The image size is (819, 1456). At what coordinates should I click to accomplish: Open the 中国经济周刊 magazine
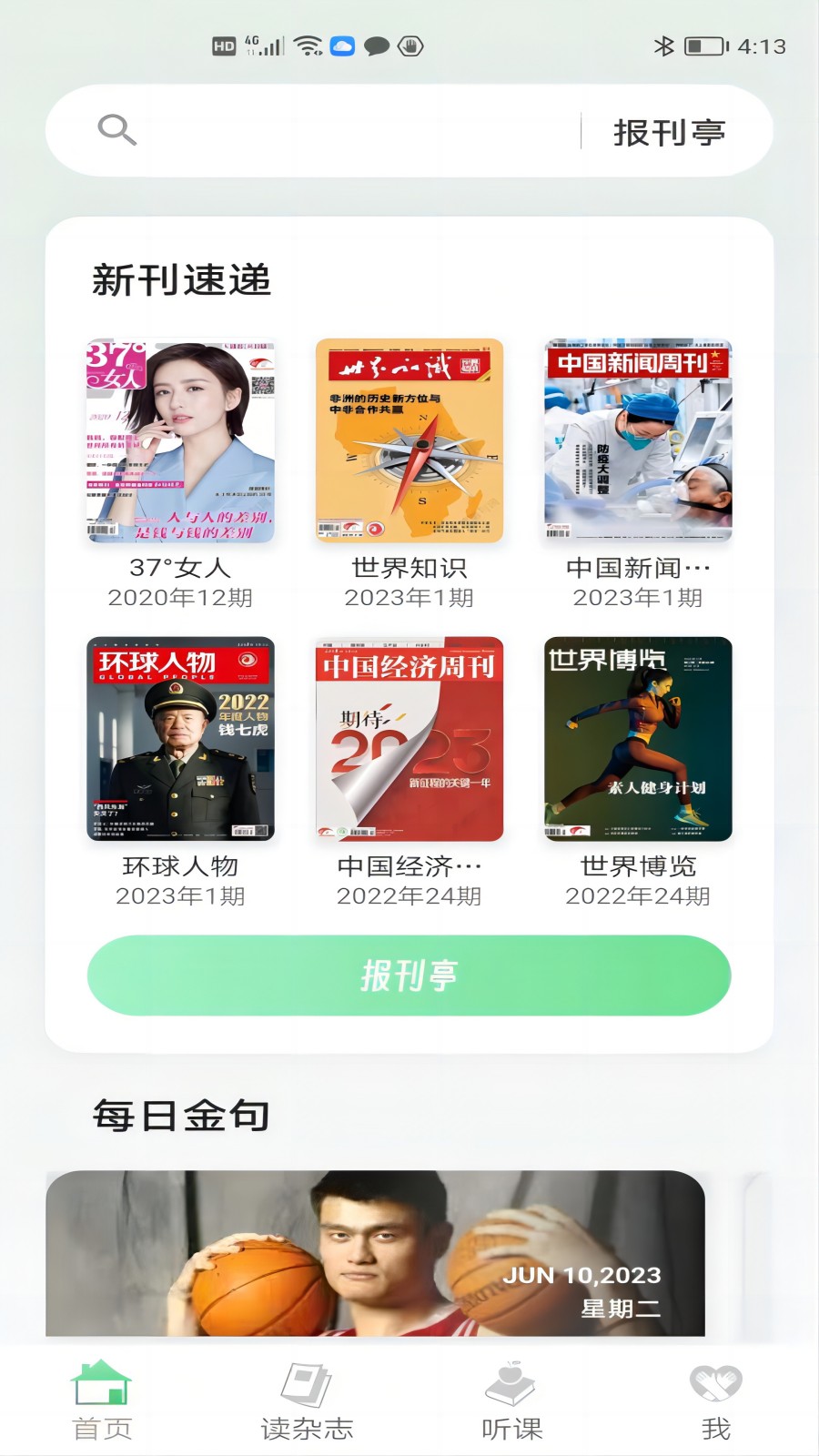[409, 739]
